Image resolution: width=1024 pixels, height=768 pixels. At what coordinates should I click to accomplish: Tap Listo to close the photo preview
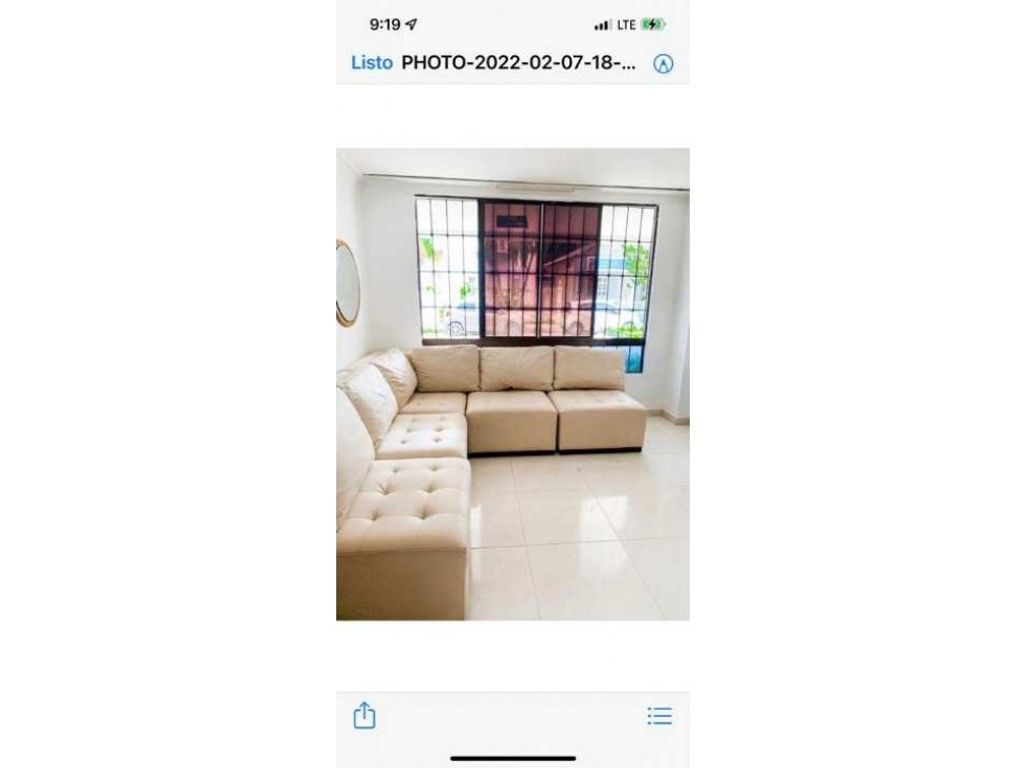click(x=371, y=62)
